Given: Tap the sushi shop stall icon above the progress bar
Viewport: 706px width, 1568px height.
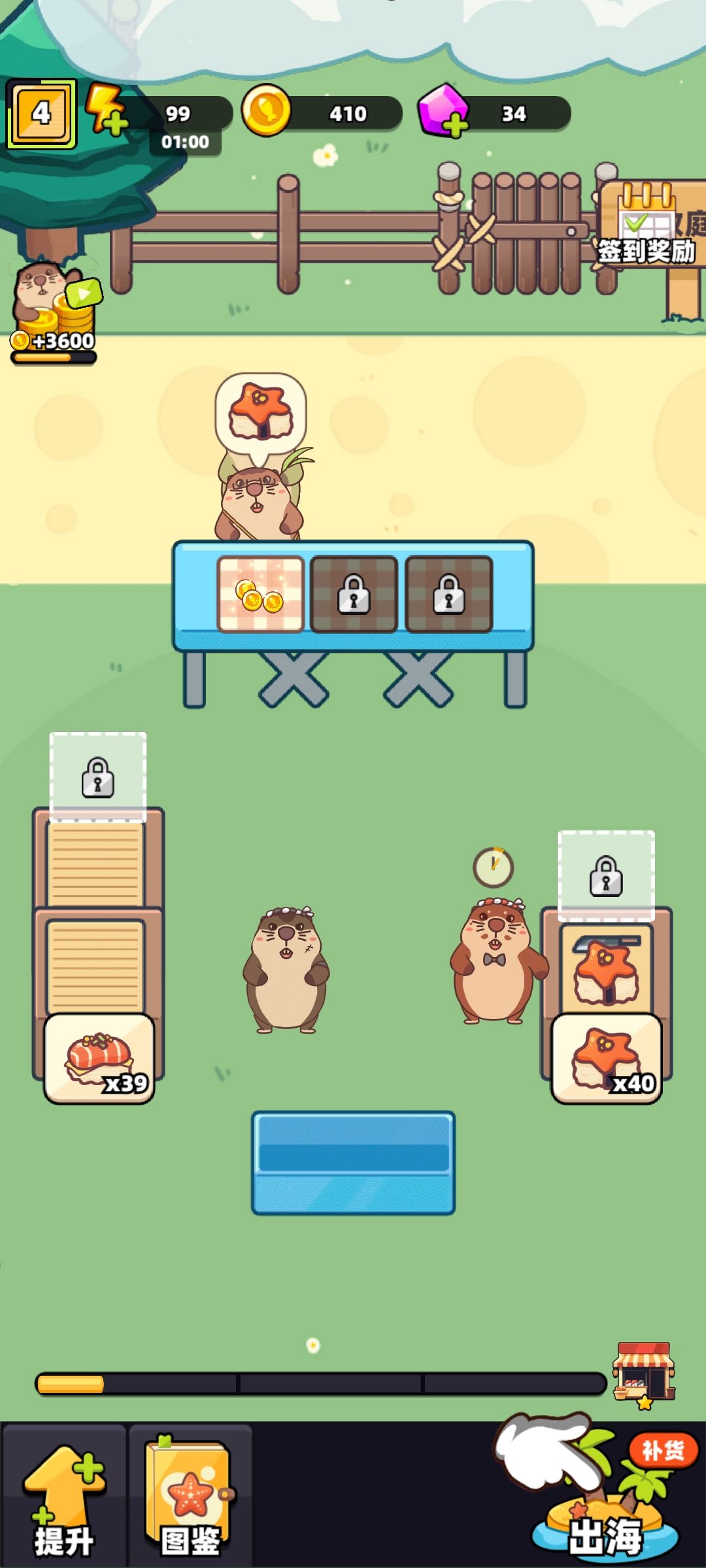Looking at the screenshot, I should pyautogui.click(x=643, y=1373).
